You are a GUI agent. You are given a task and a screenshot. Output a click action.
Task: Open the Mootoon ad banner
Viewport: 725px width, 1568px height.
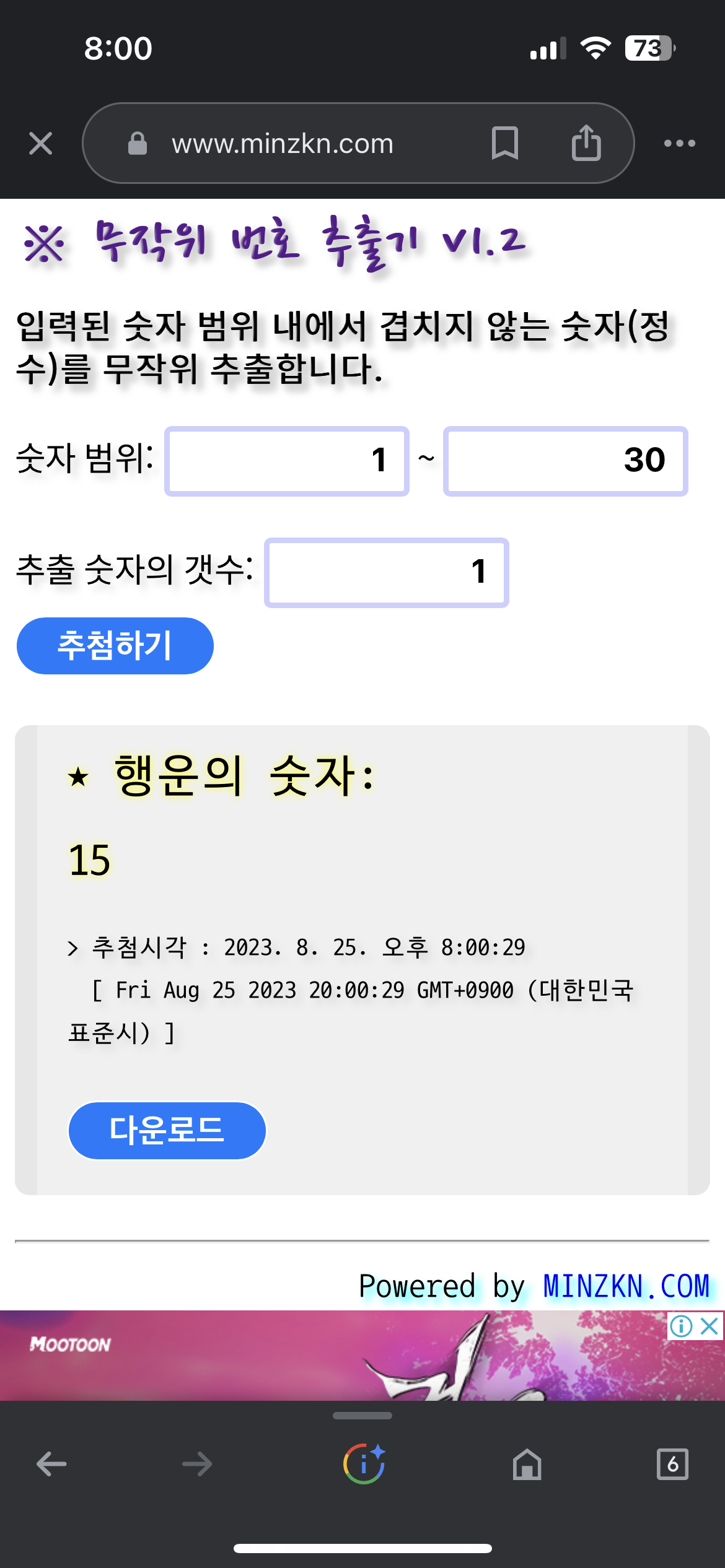pyautogui.click(x=310, y=1356)
